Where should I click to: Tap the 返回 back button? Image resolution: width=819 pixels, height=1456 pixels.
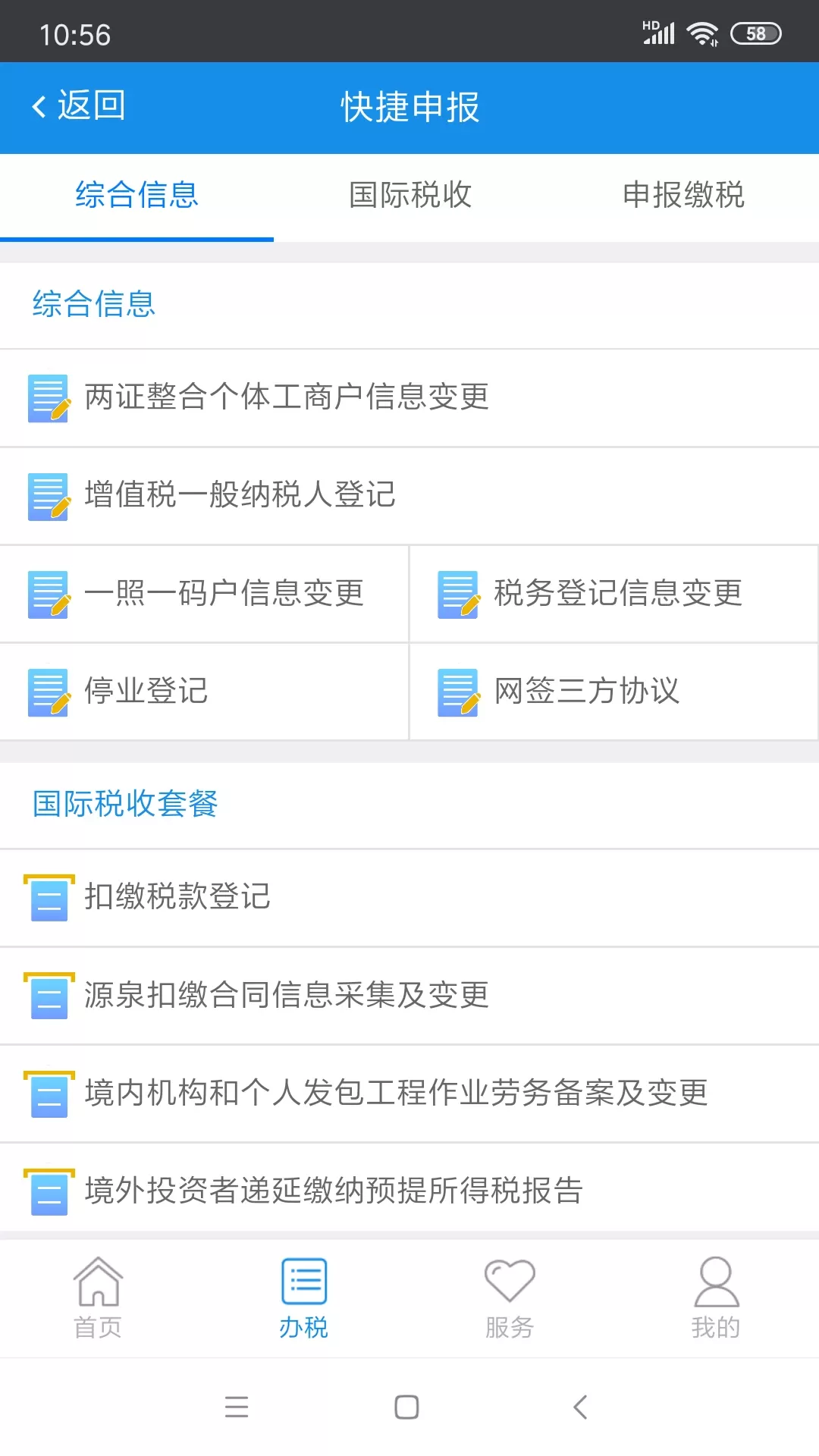(79, 106)
